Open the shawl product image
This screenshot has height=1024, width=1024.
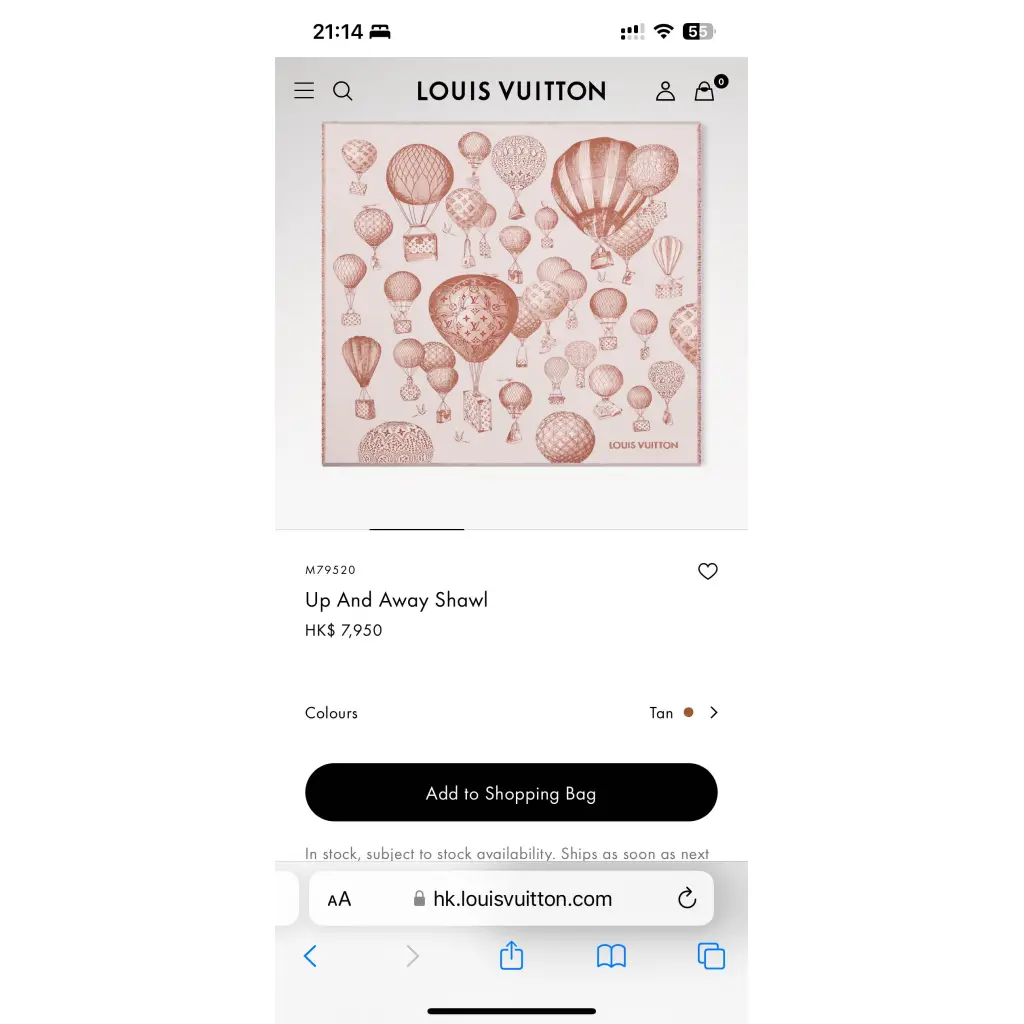point(511,294)
